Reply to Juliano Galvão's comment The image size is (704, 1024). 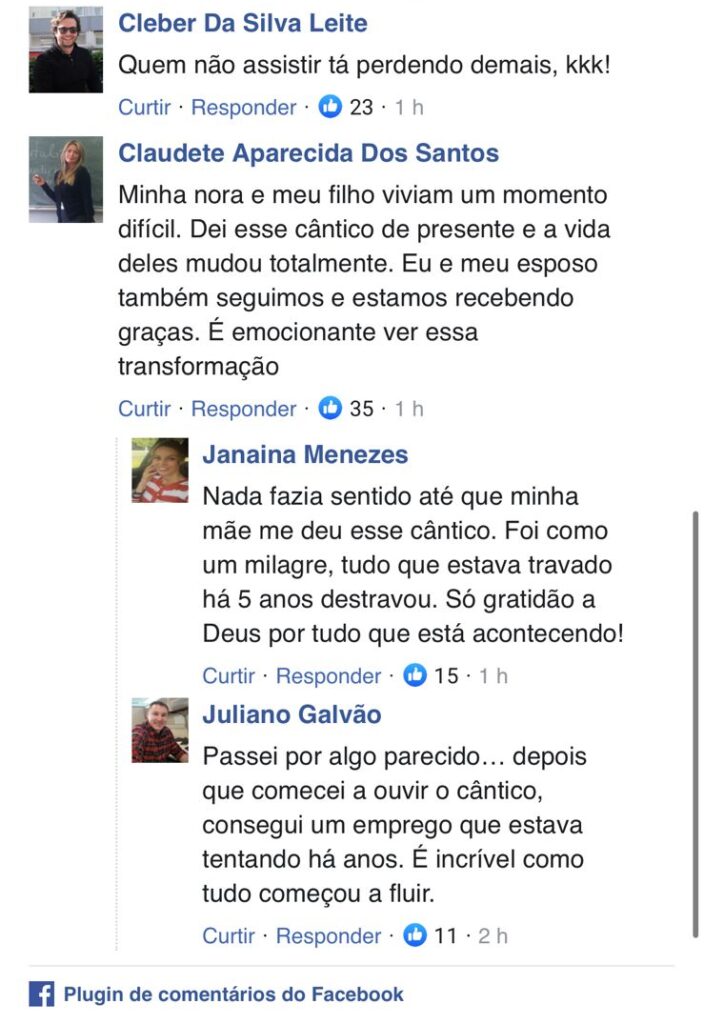[x=328, y=936]
